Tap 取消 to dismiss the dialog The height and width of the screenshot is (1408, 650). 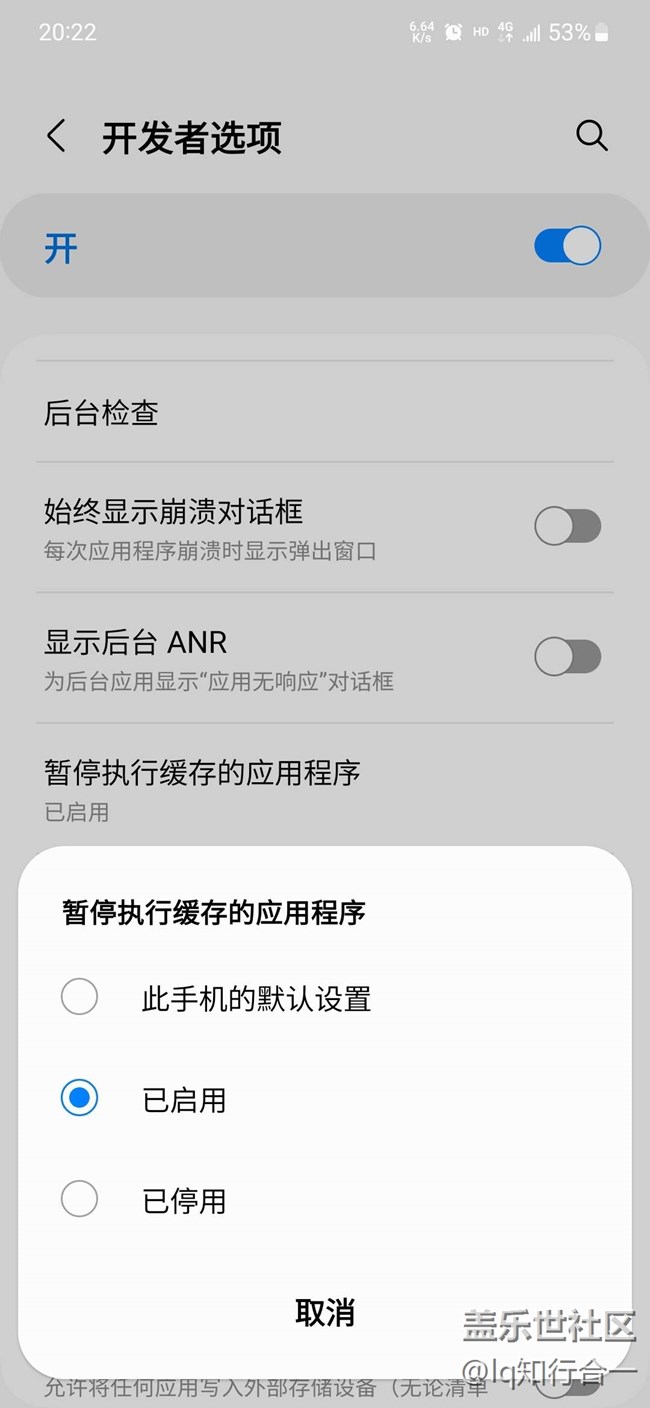point(325,1313)
